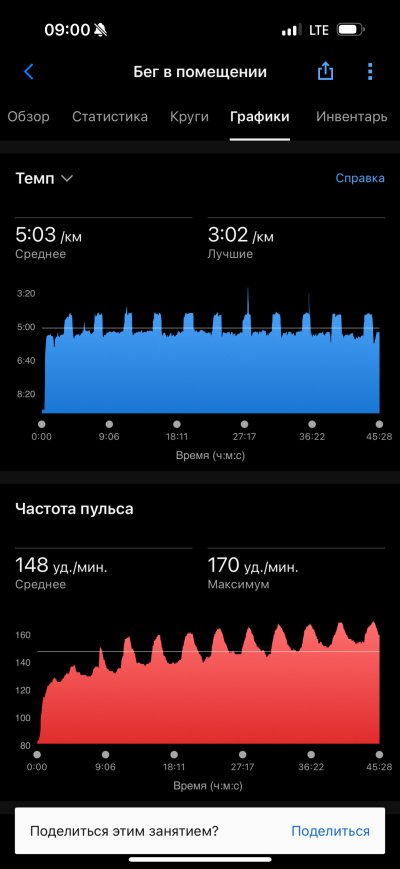Viewport: 400px width, 869px height.
Task: Open the Круги tab
Action: pyautogui.click(x=189, y=117)
